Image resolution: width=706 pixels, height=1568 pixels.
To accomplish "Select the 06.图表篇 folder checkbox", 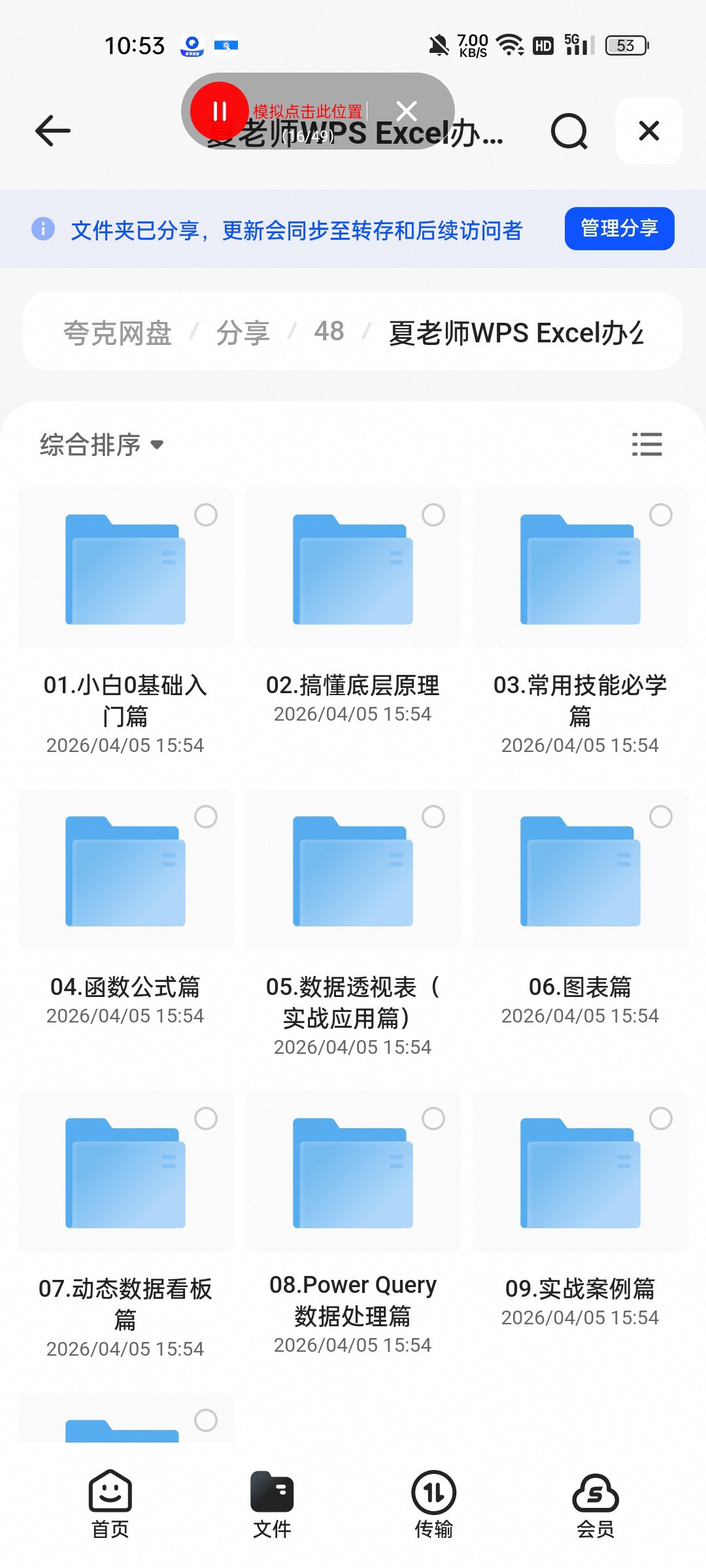I will tap(661, 817).
